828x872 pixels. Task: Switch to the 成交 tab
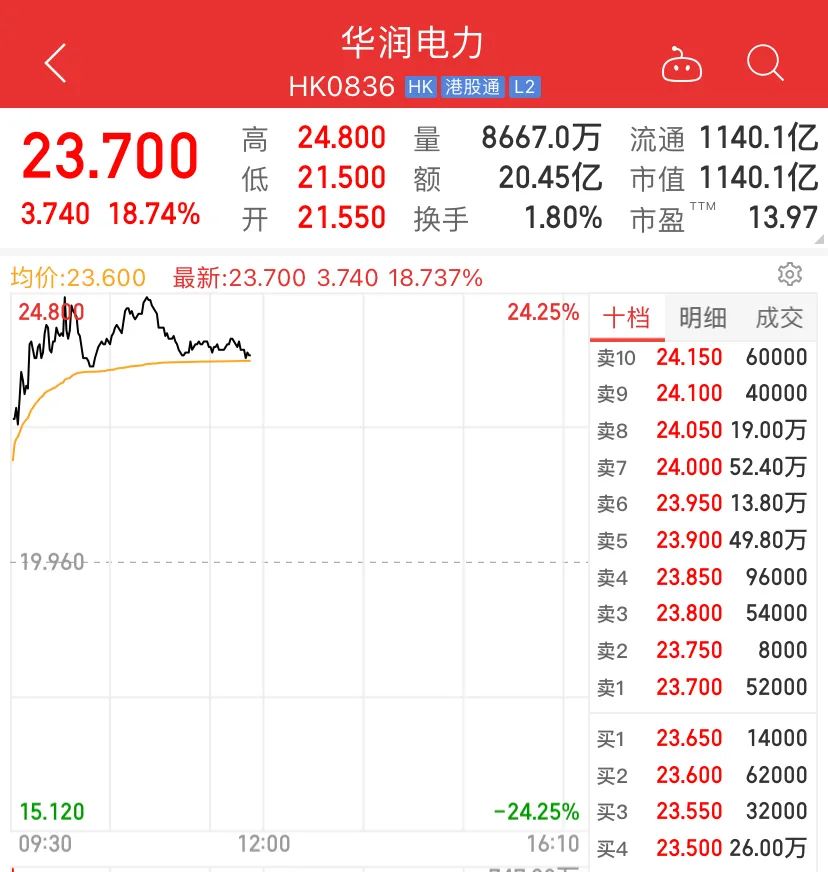click(x=779, y=318)
